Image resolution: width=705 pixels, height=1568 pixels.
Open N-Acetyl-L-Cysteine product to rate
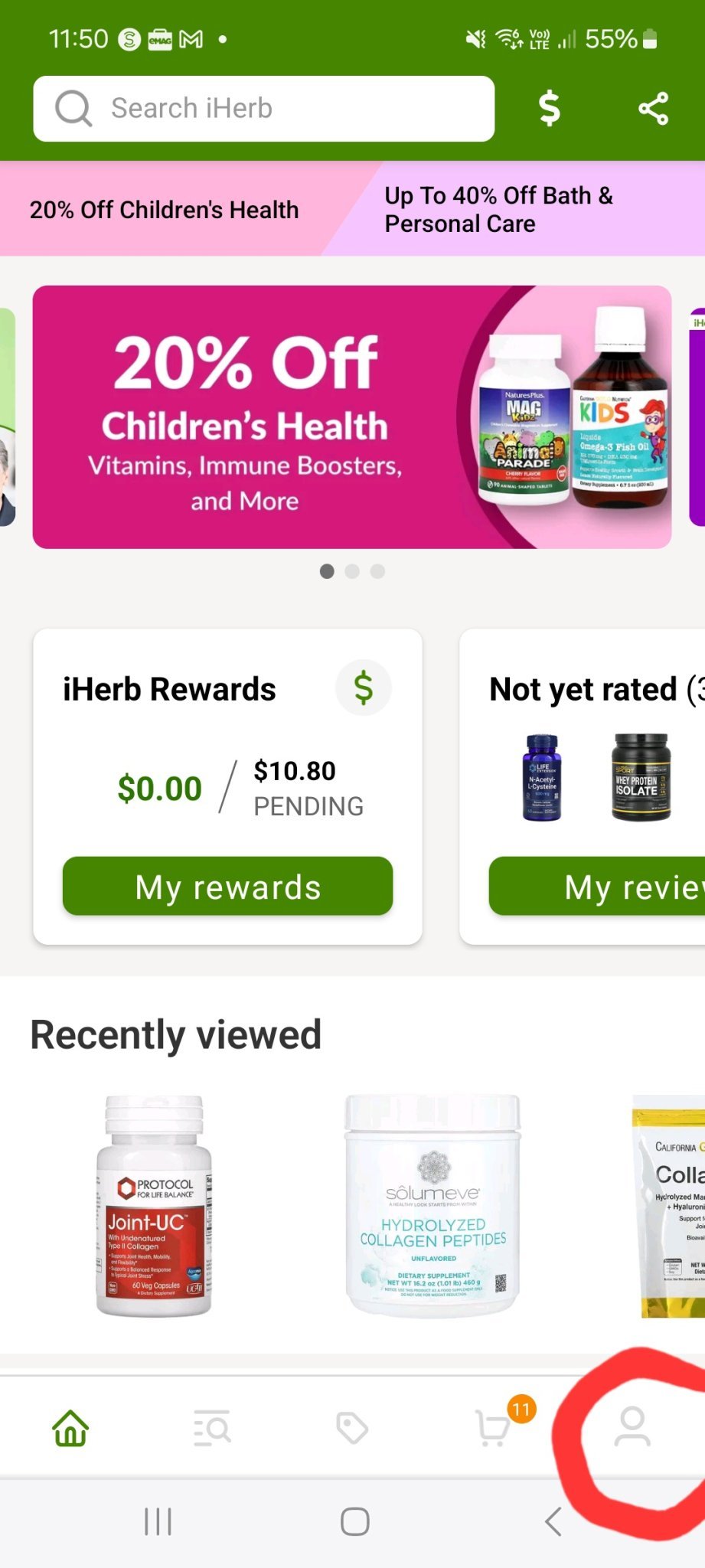click(x=542, y=778)
